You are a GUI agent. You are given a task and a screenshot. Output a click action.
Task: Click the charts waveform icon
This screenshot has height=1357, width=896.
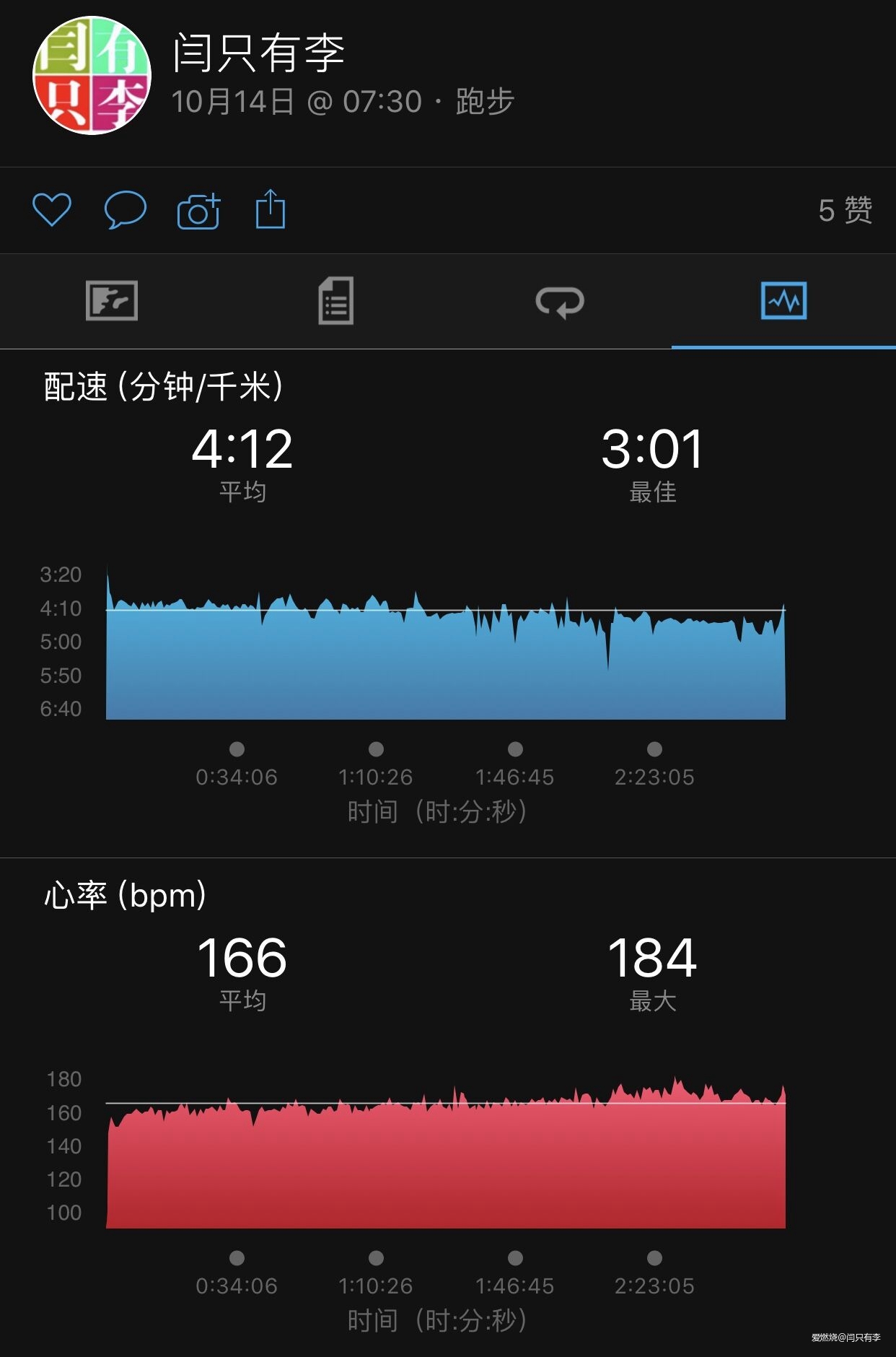pyautogui.click(x=784, y=302)
